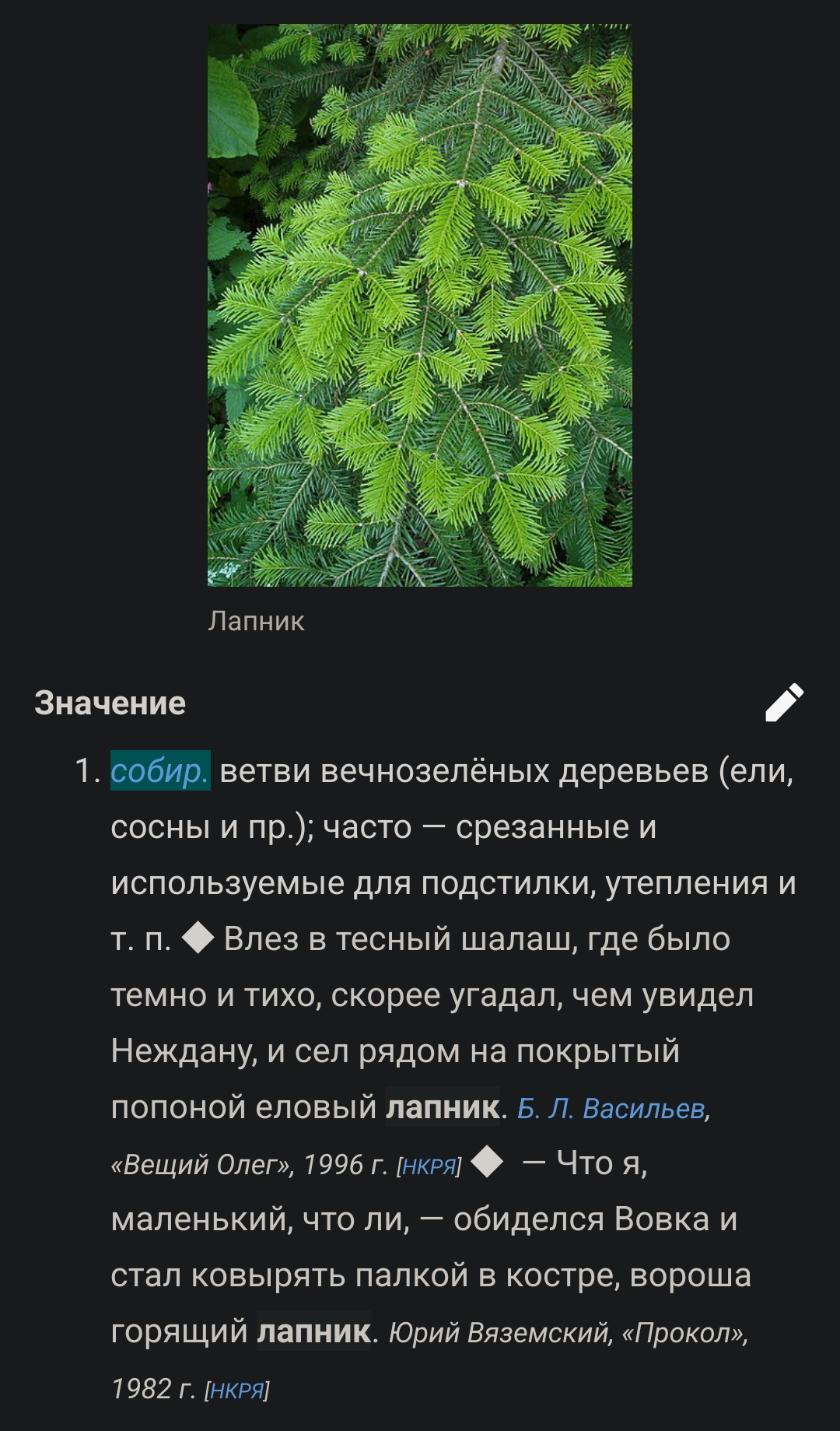Open НКРЯ link after «Вещий Олег» citation
This screenshot has height=1431, width=840.
coord(429,1166)
